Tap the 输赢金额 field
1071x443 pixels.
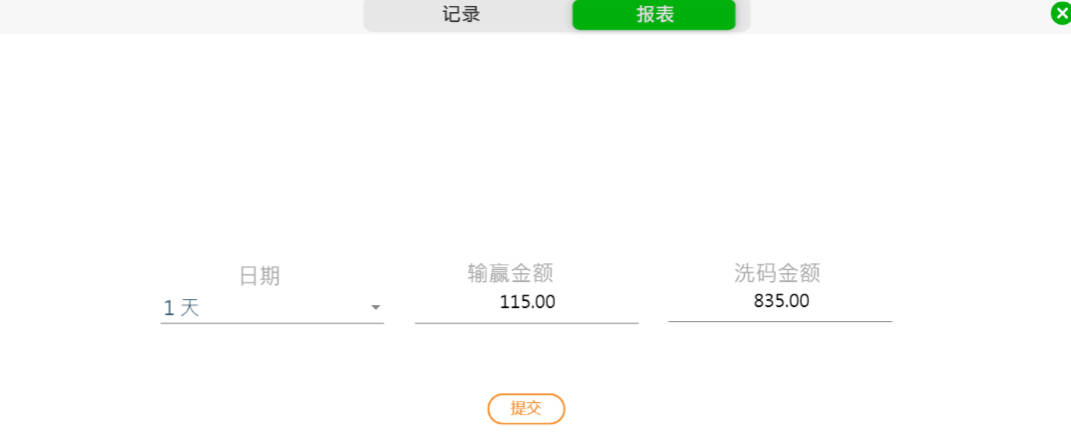pos(527,303)
